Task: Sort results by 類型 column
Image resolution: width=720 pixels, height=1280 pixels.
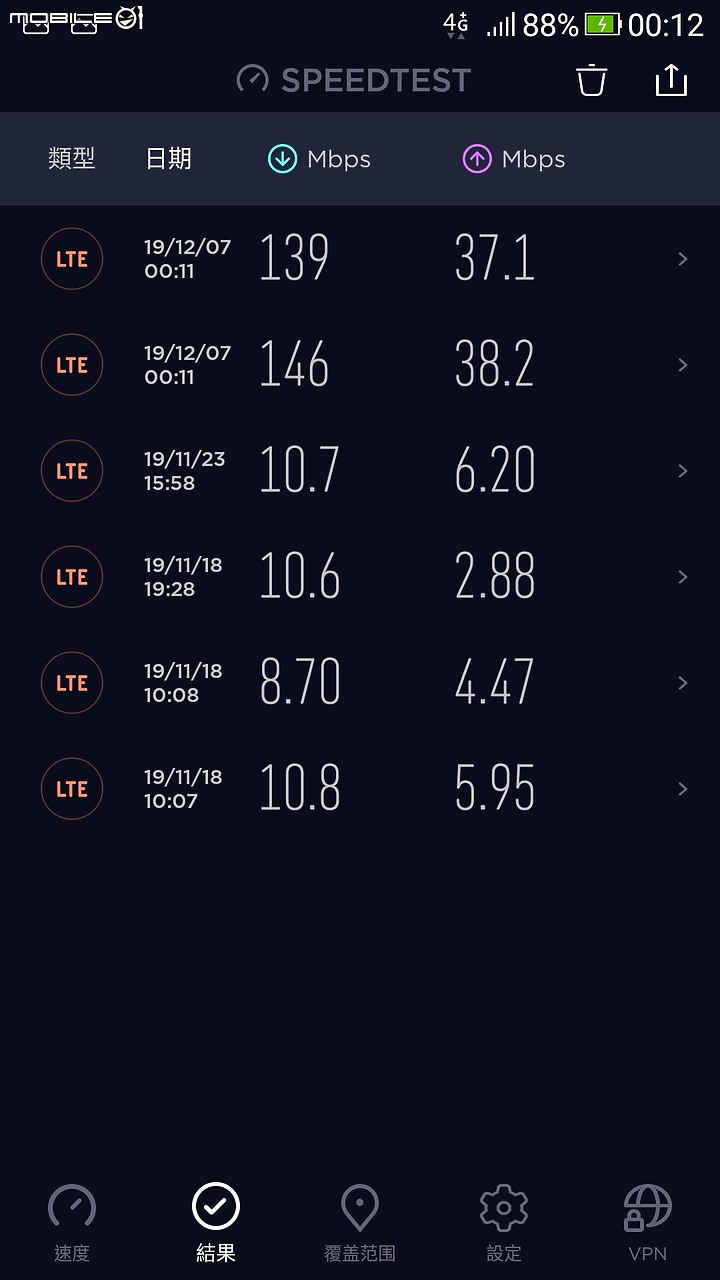Action: [x=72, y=159]
